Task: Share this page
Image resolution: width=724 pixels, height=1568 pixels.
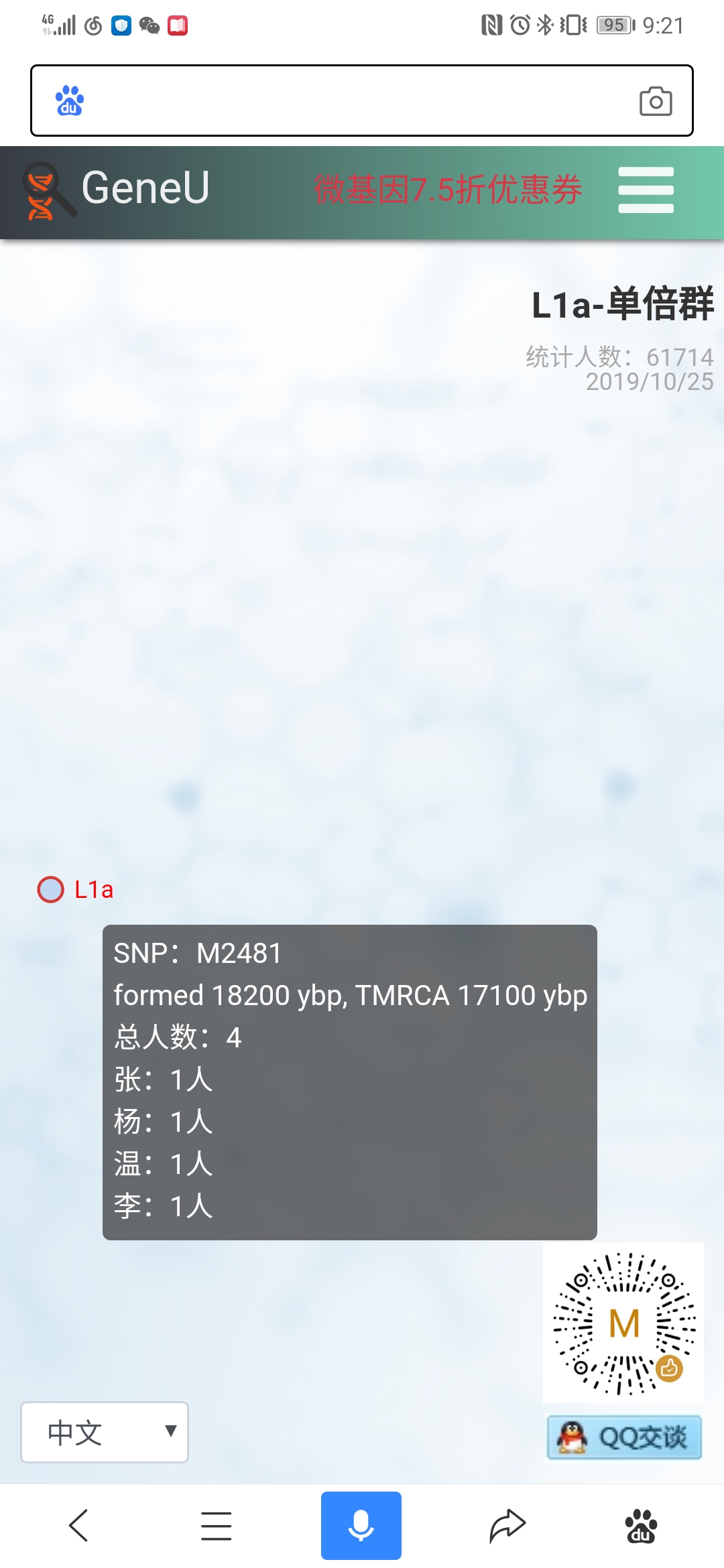Action: 507,1526
